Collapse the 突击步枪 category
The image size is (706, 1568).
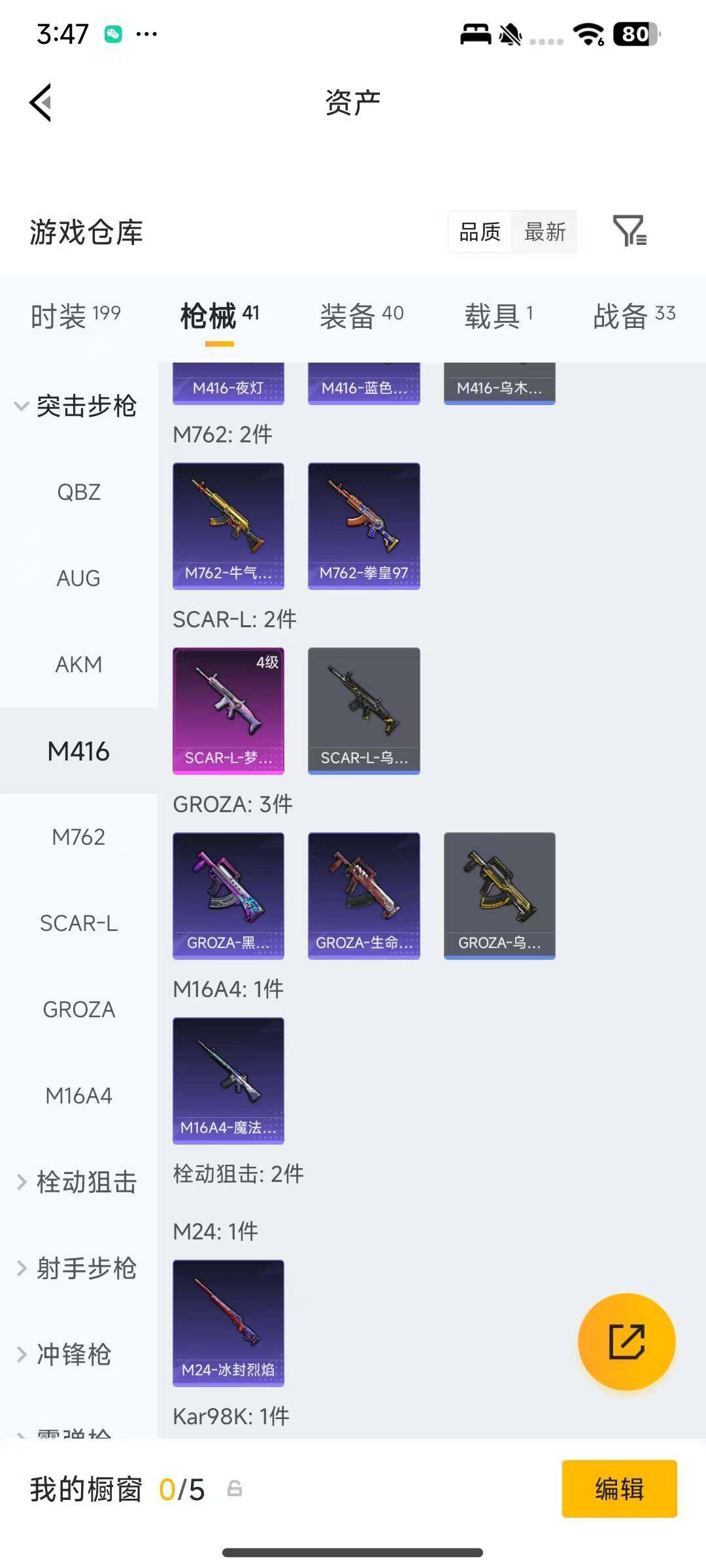[x=75, y=406]
